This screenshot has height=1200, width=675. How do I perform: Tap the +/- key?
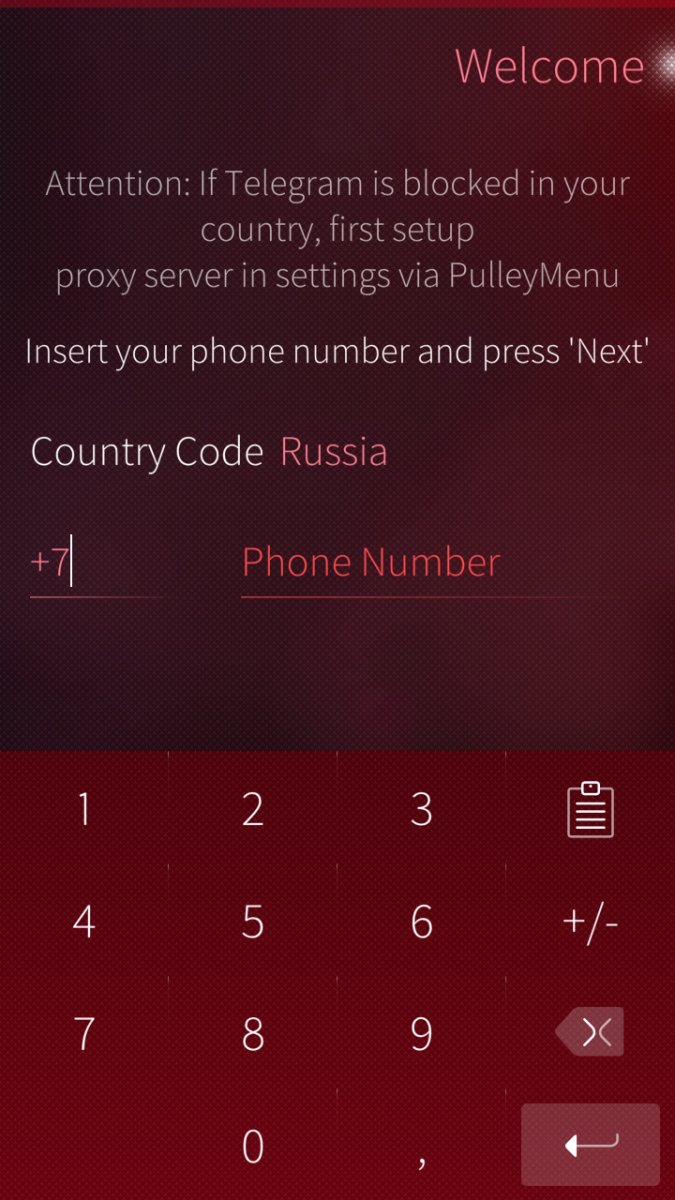pos(590,921)
